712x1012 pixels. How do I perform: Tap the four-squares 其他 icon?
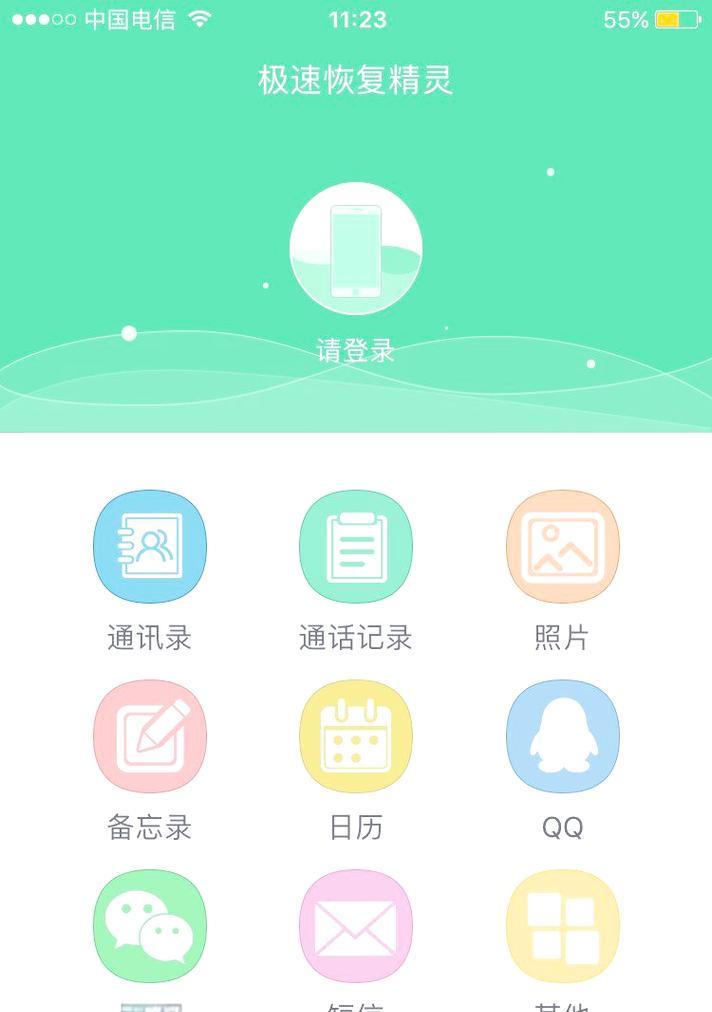[562, 926]
